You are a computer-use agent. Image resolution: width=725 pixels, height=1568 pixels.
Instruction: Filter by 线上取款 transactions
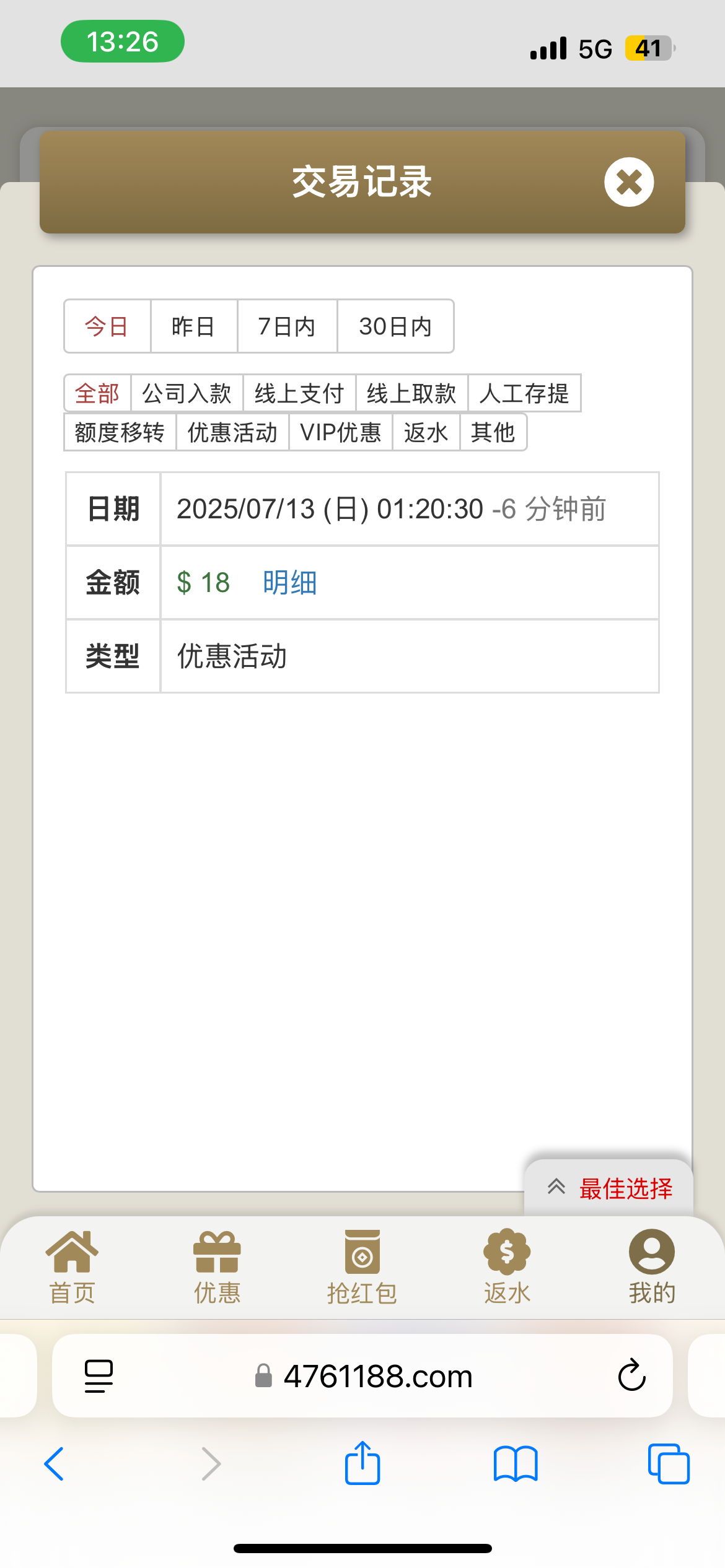[x=411, y=393]
